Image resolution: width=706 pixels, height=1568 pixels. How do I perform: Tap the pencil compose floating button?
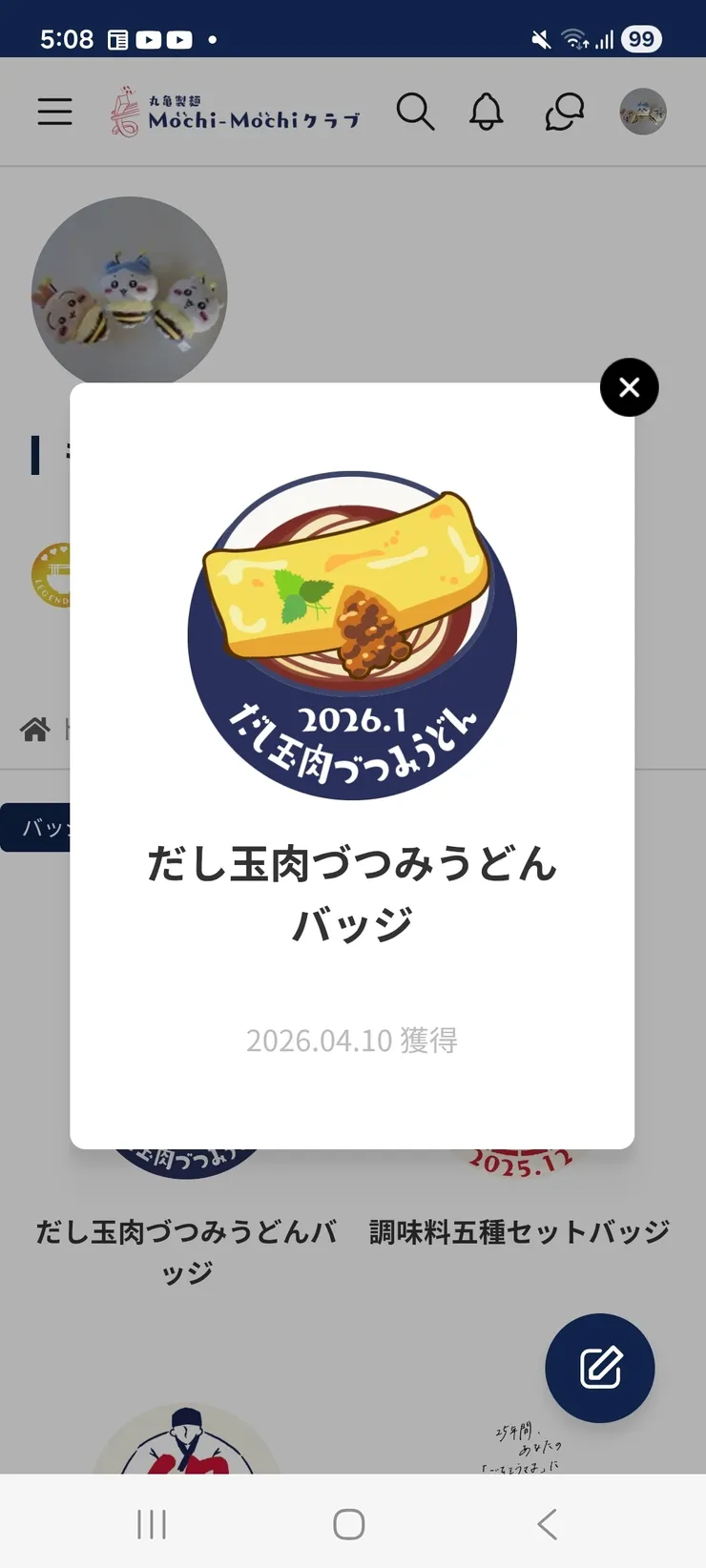tap(599, 1368)
